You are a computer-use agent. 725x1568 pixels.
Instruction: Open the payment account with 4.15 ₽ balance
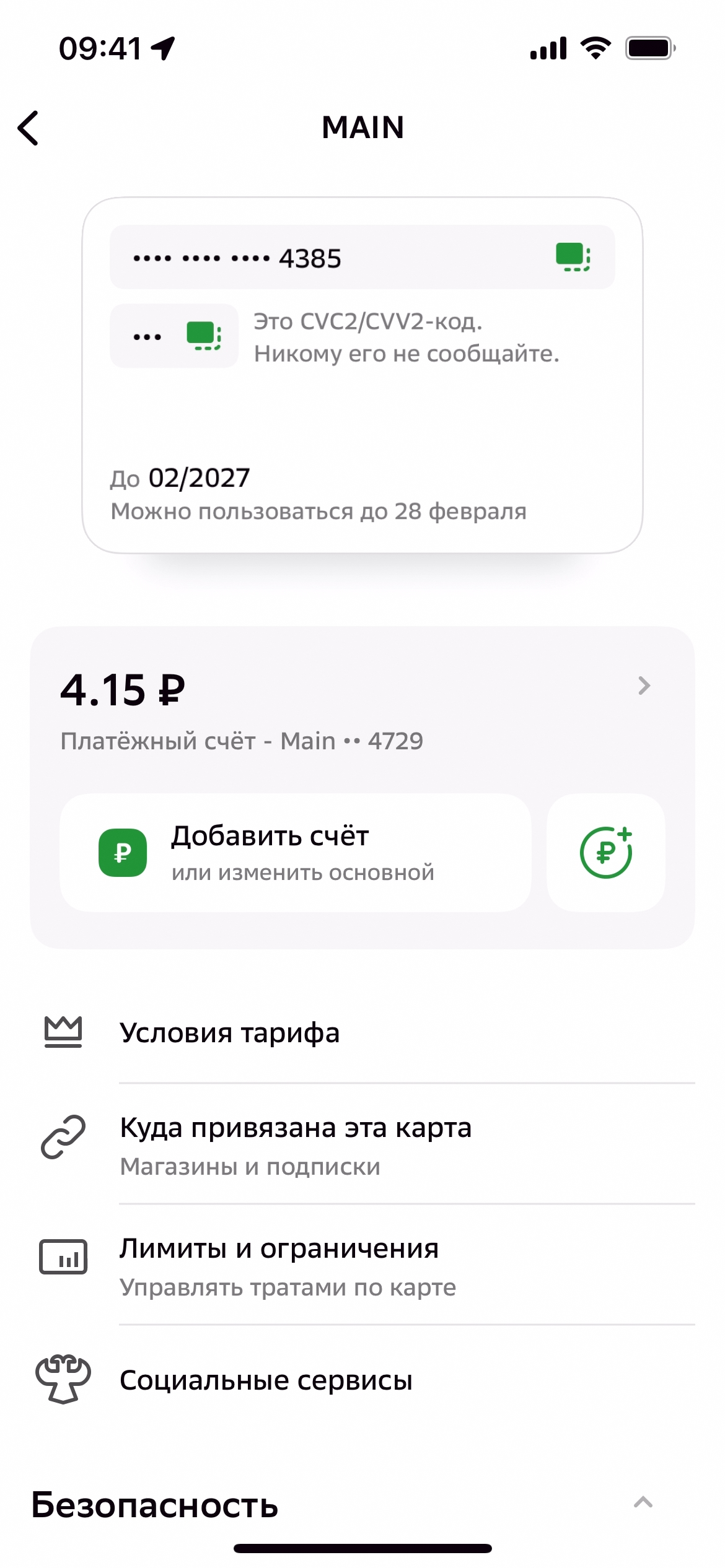pos(362,709)
